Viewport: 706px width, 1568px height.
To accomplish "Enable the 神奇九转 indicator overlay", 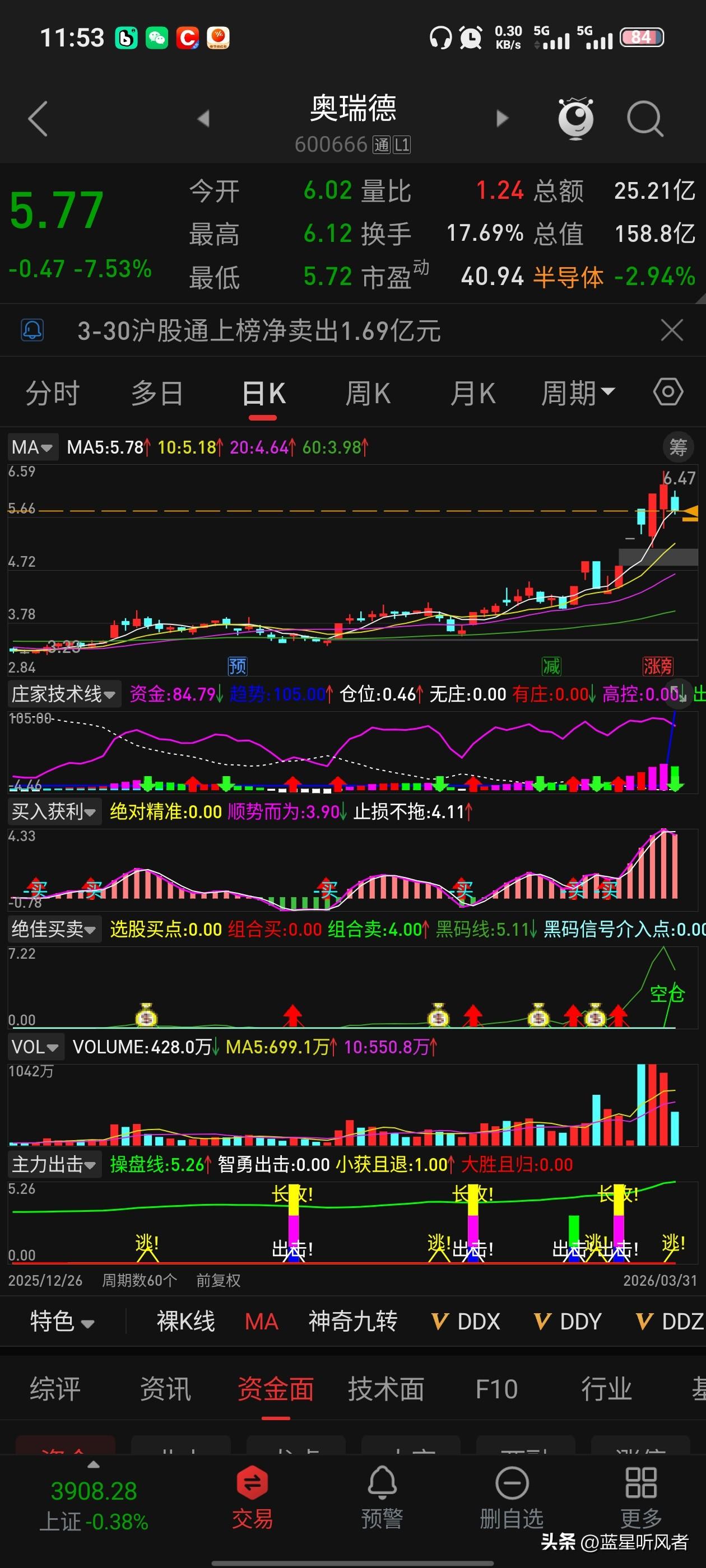I will [352, 1322].
